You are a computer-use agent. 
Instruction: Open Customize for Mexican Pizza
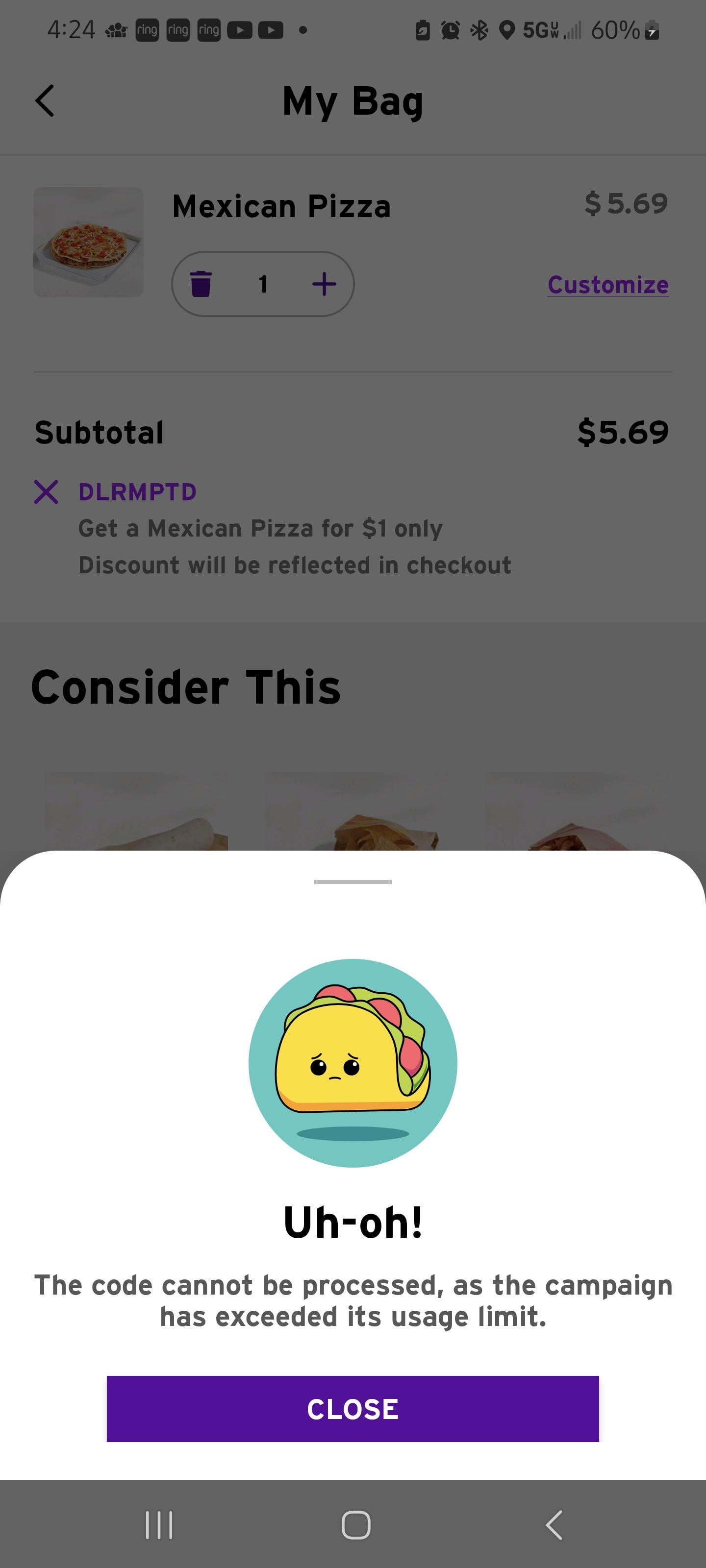pos(607,284)
